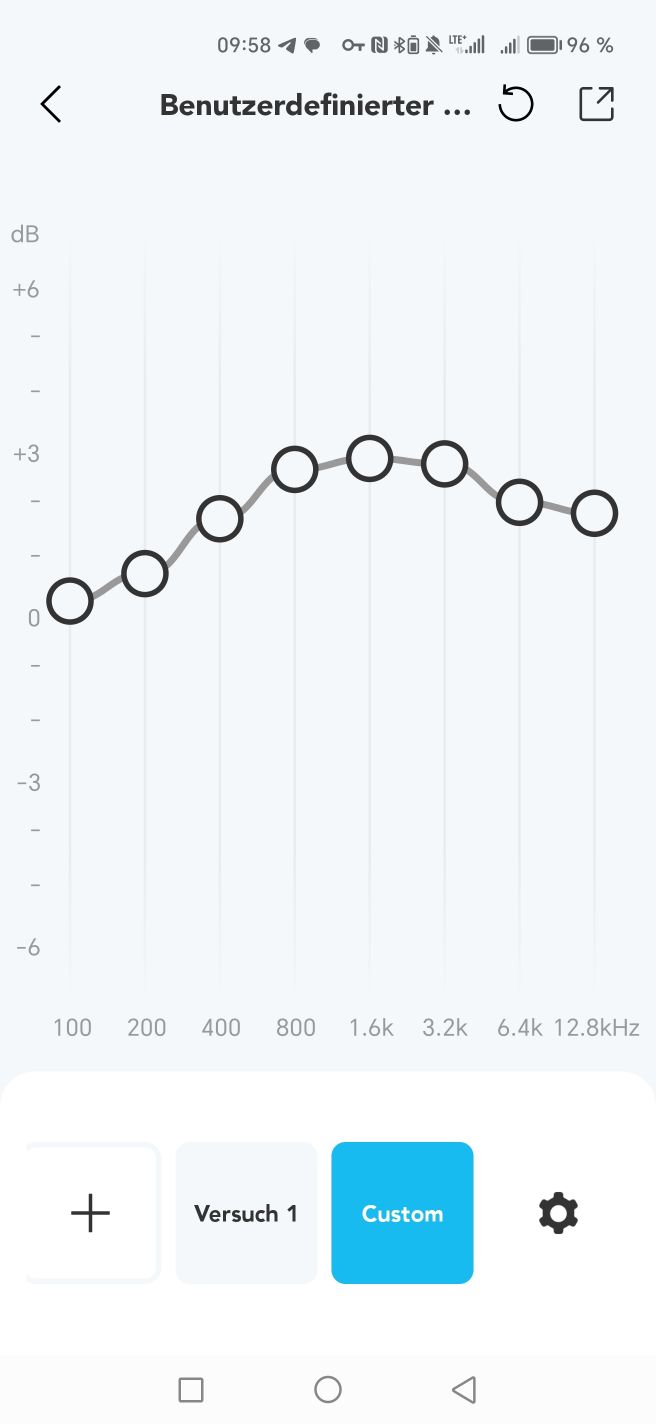
Task: Open the recent apps overview
Action: tap(191, 1389)
